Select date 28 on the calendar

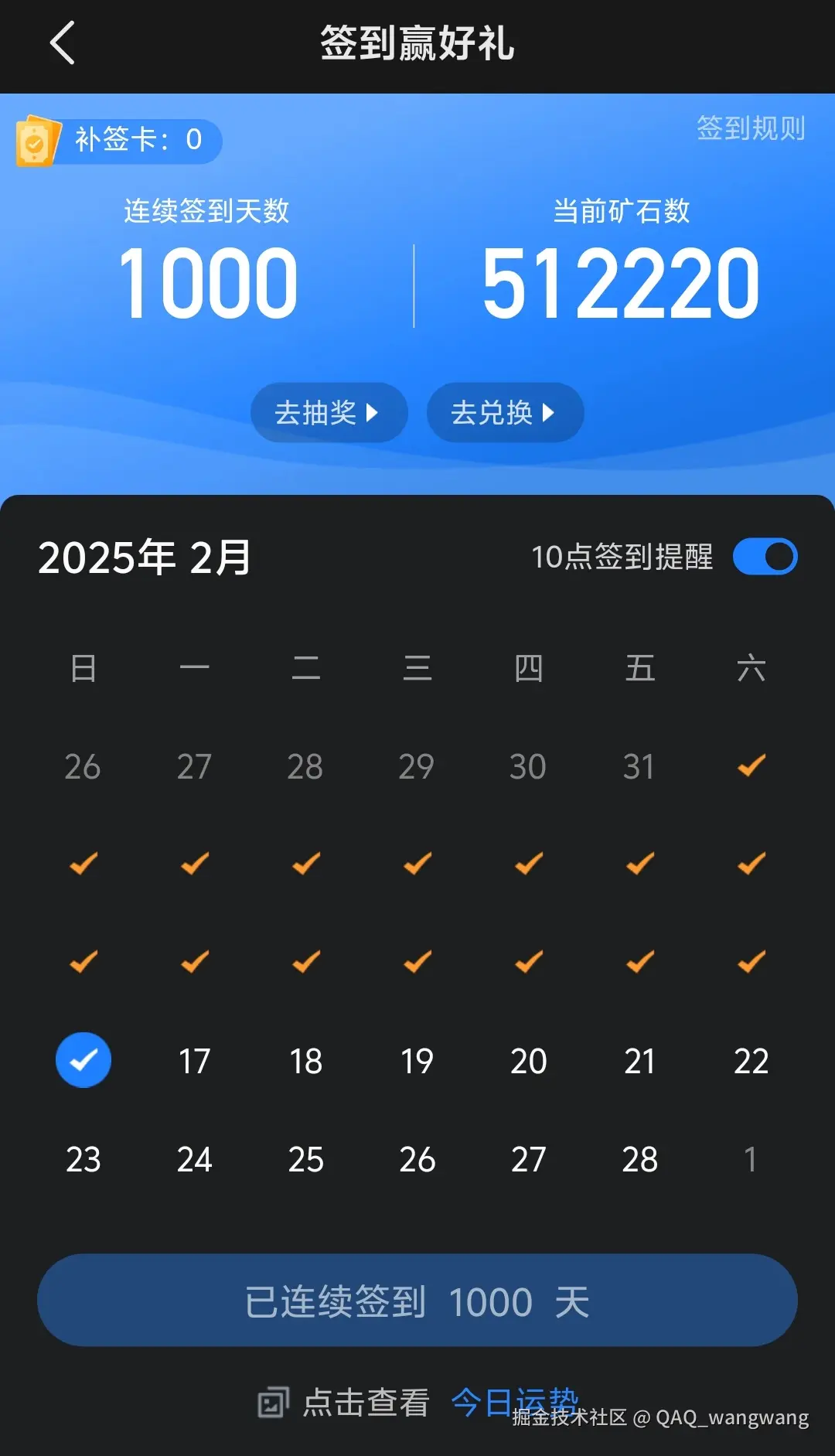[x=639, y=1159]
